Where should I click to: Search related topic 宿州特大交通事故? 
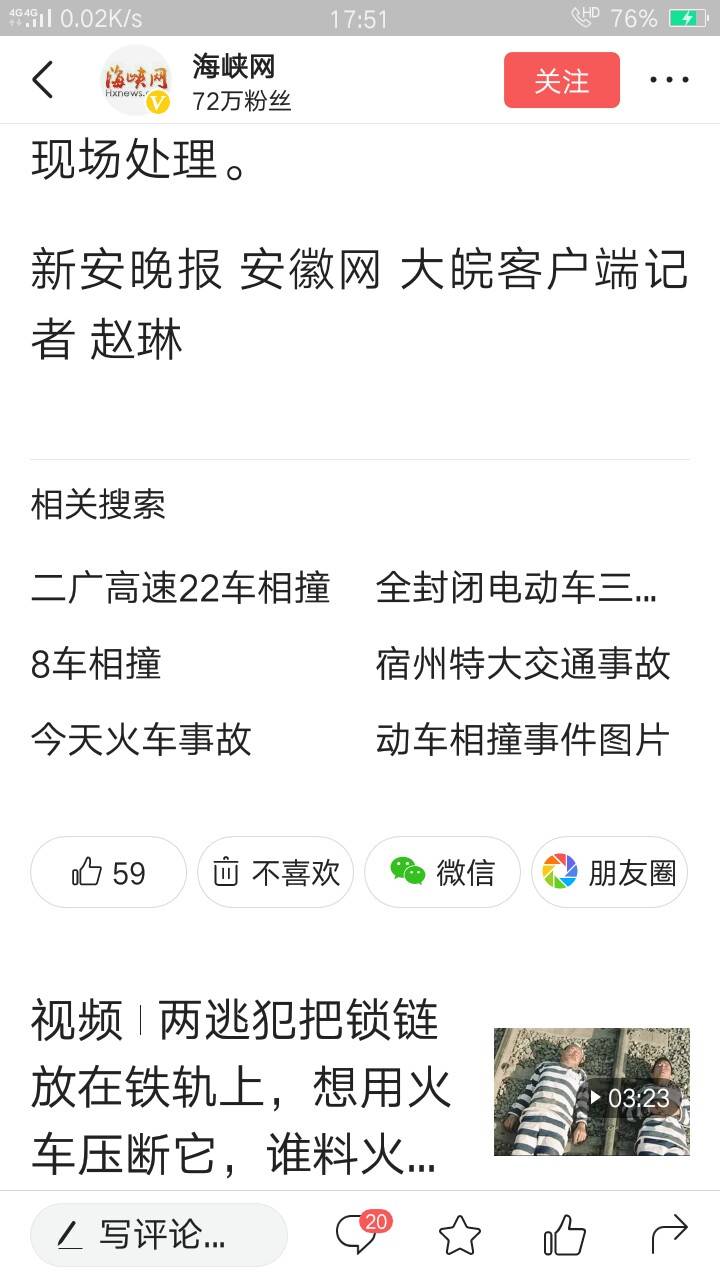(x=523, y=664)
